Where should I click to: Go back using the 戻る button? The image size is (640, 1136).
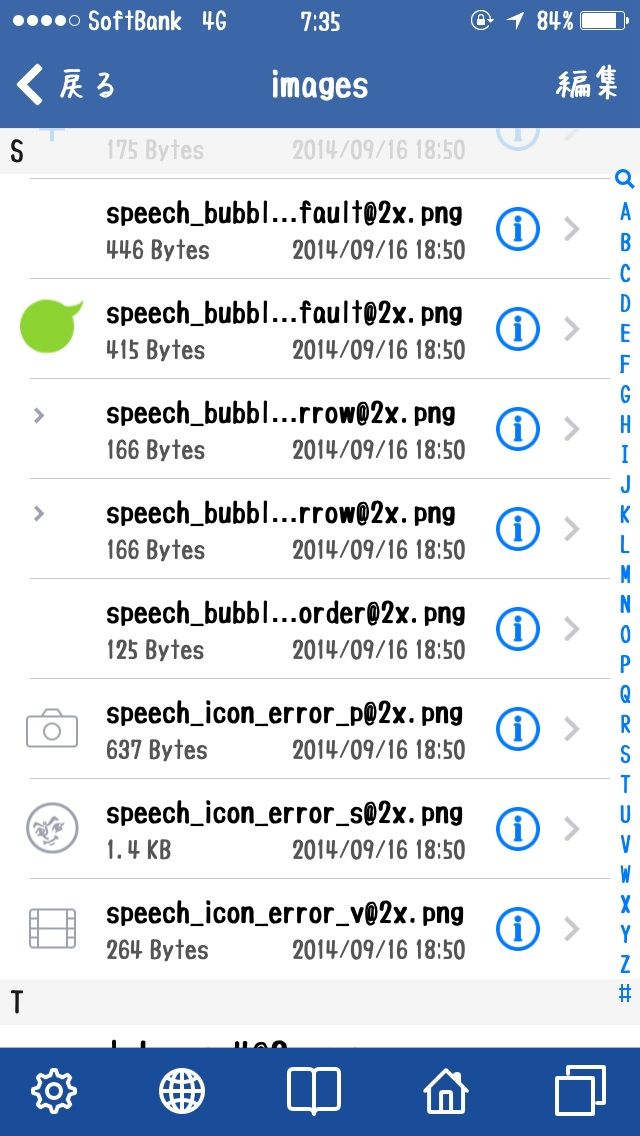pos(65,85)
